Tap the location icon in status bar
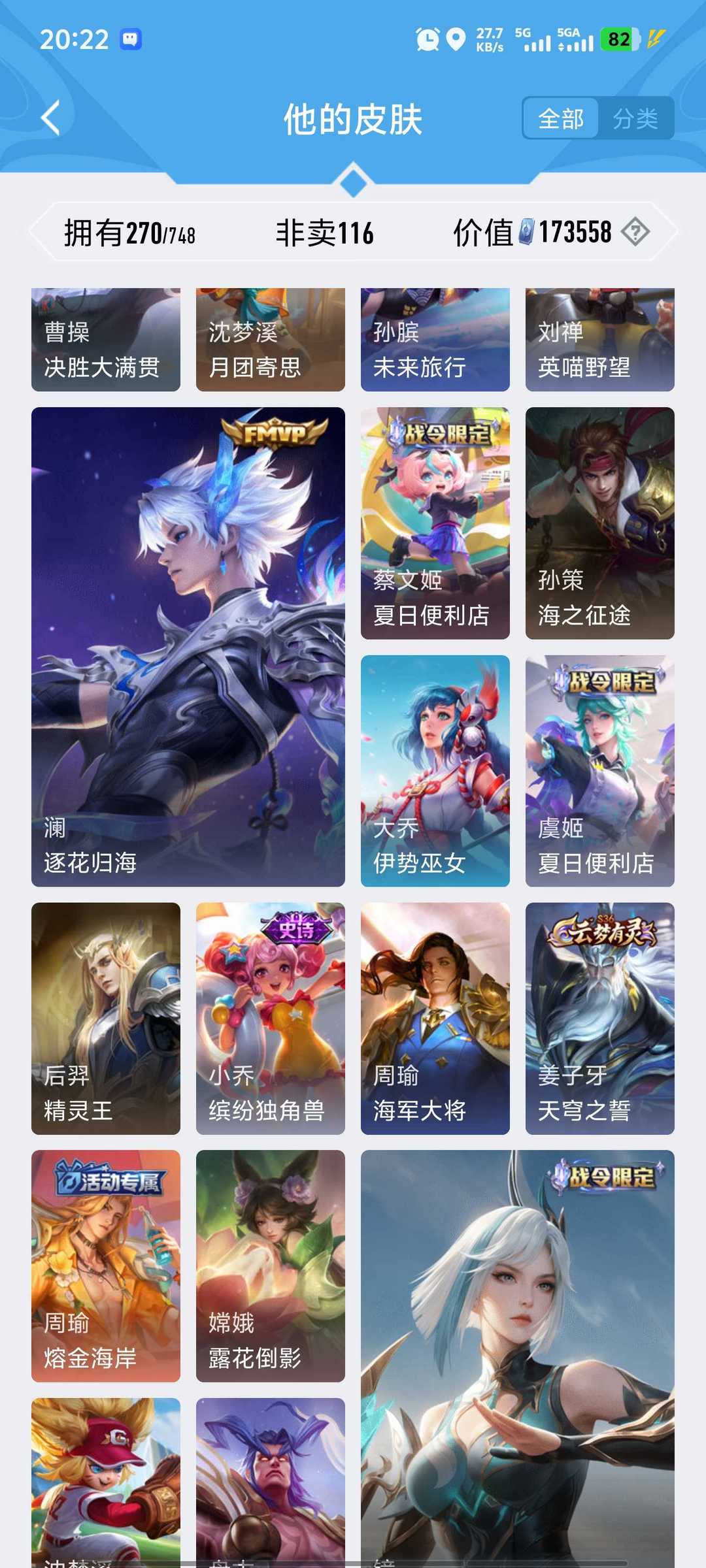 coord(456,41)
